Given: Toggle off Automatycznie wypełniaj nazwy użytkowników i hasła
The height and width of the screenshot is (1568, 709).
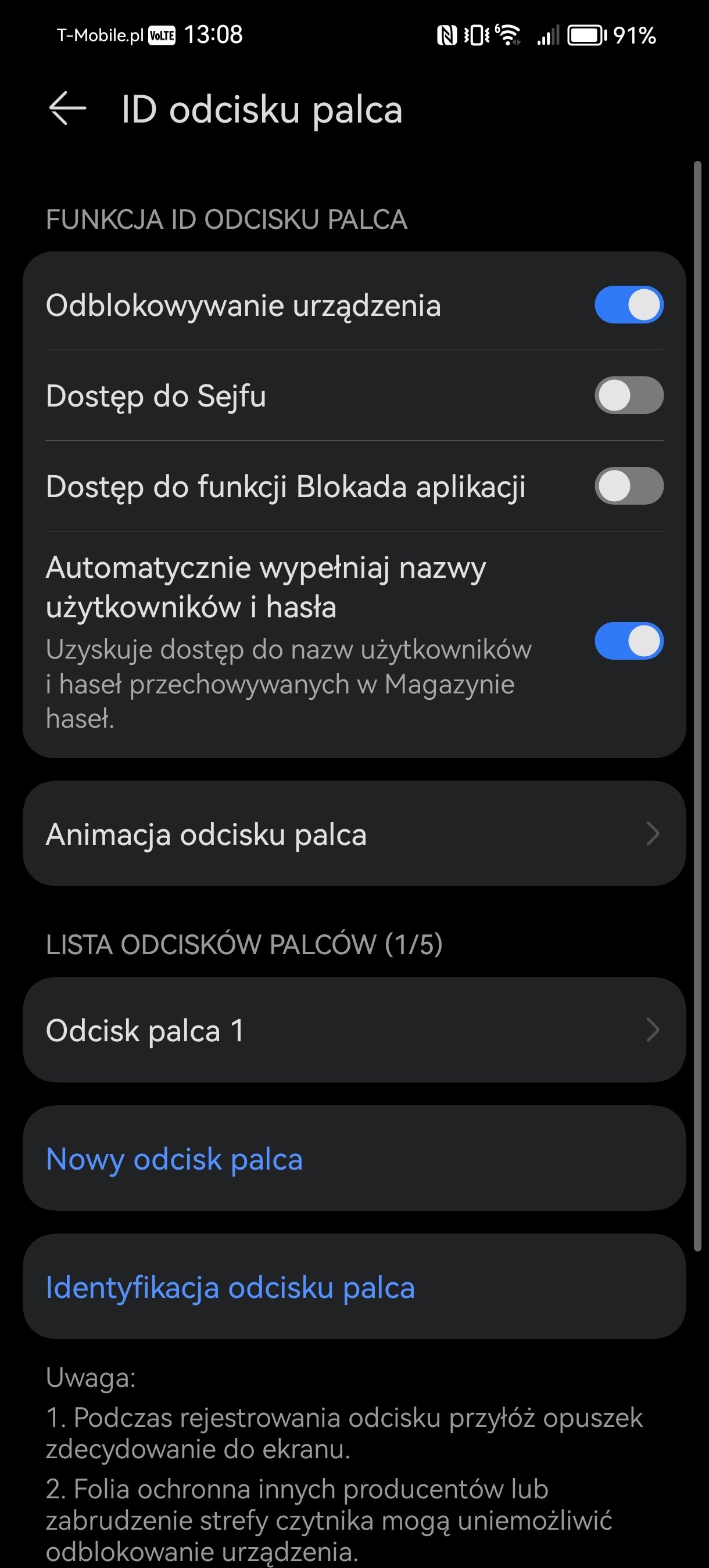Looking at the screenshot, I should coord(629,641).
